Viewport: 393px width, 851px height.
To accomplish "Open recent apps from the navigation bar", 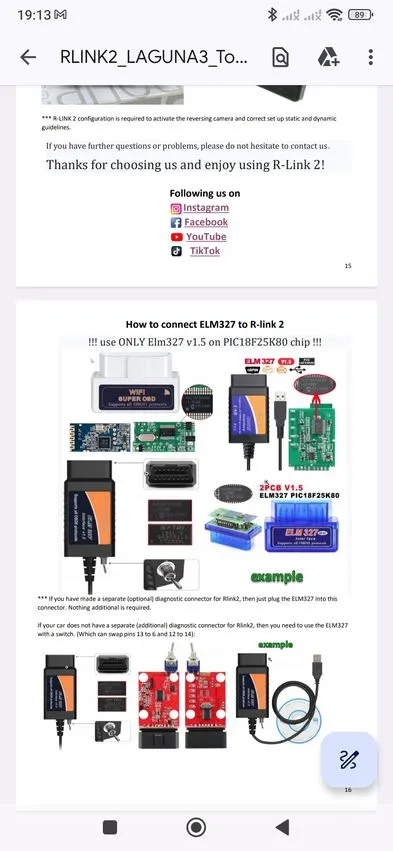I will pyautogui.click(x=110, y=827).
